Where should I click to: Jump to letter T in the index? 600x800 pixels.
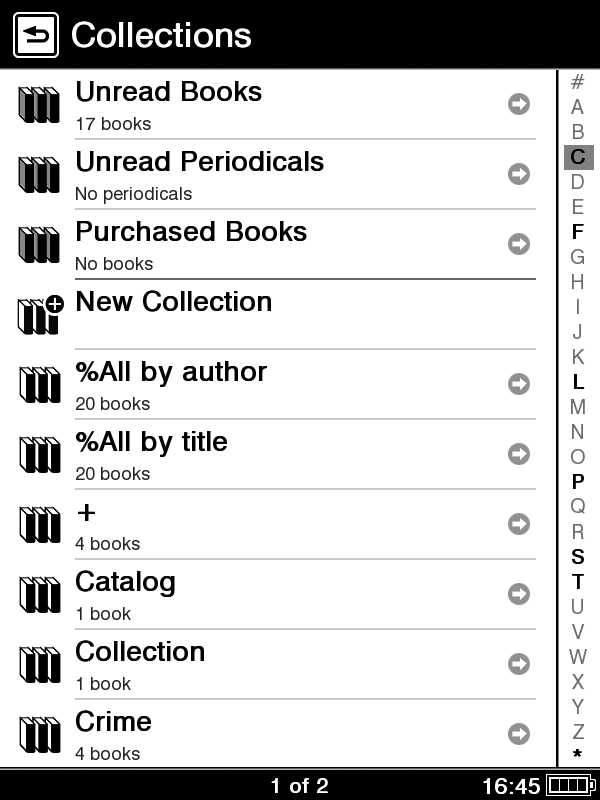[x=578, y=582]
